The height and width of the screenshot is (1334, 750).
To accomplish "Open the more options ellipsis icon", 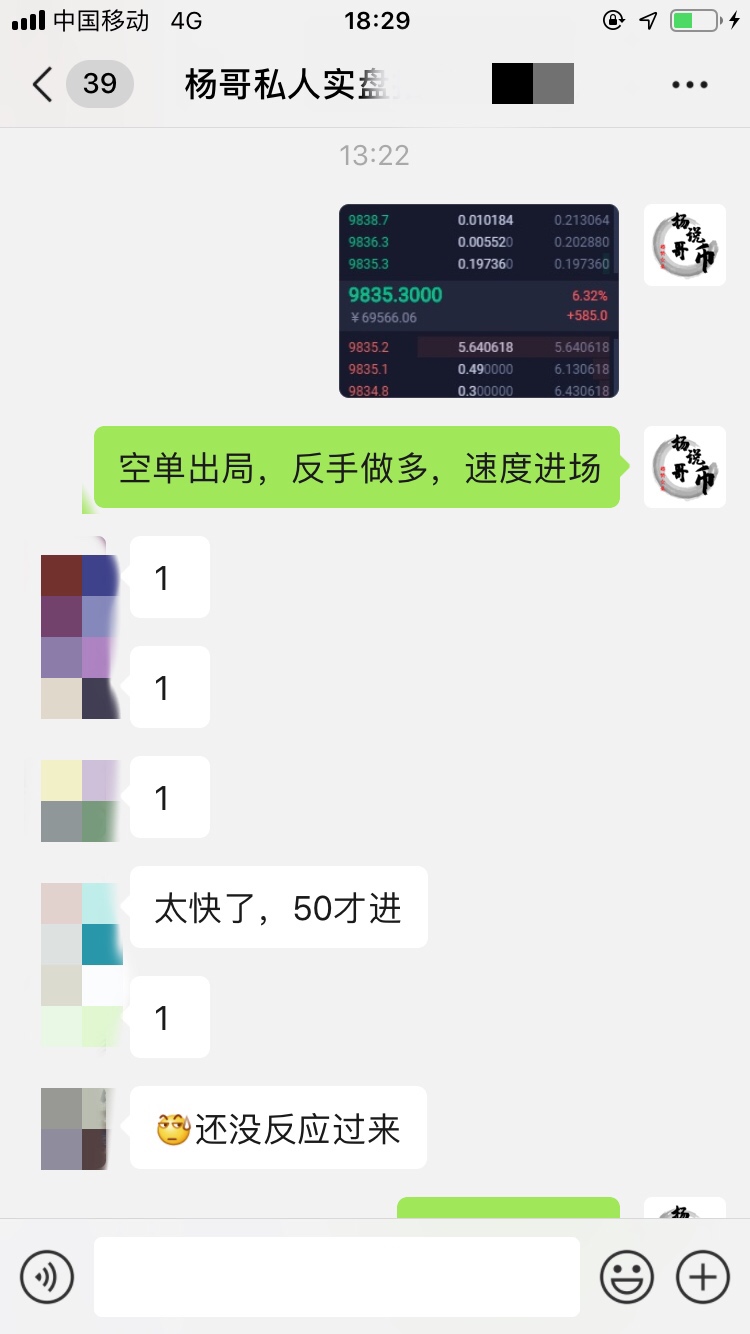I will (688, 84).
